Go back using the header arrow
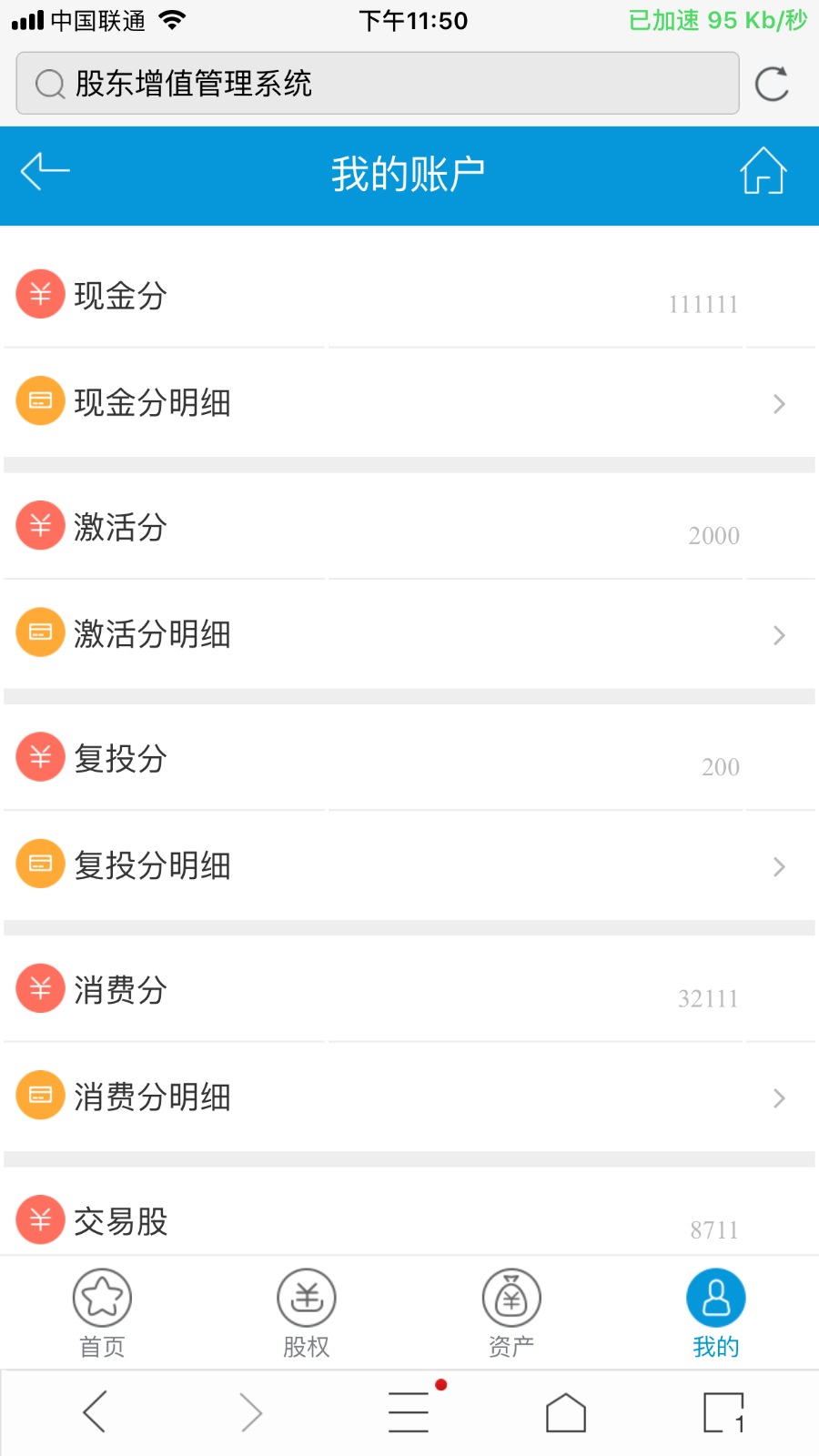Screen dimensions: 819x1456 point(45,171)
